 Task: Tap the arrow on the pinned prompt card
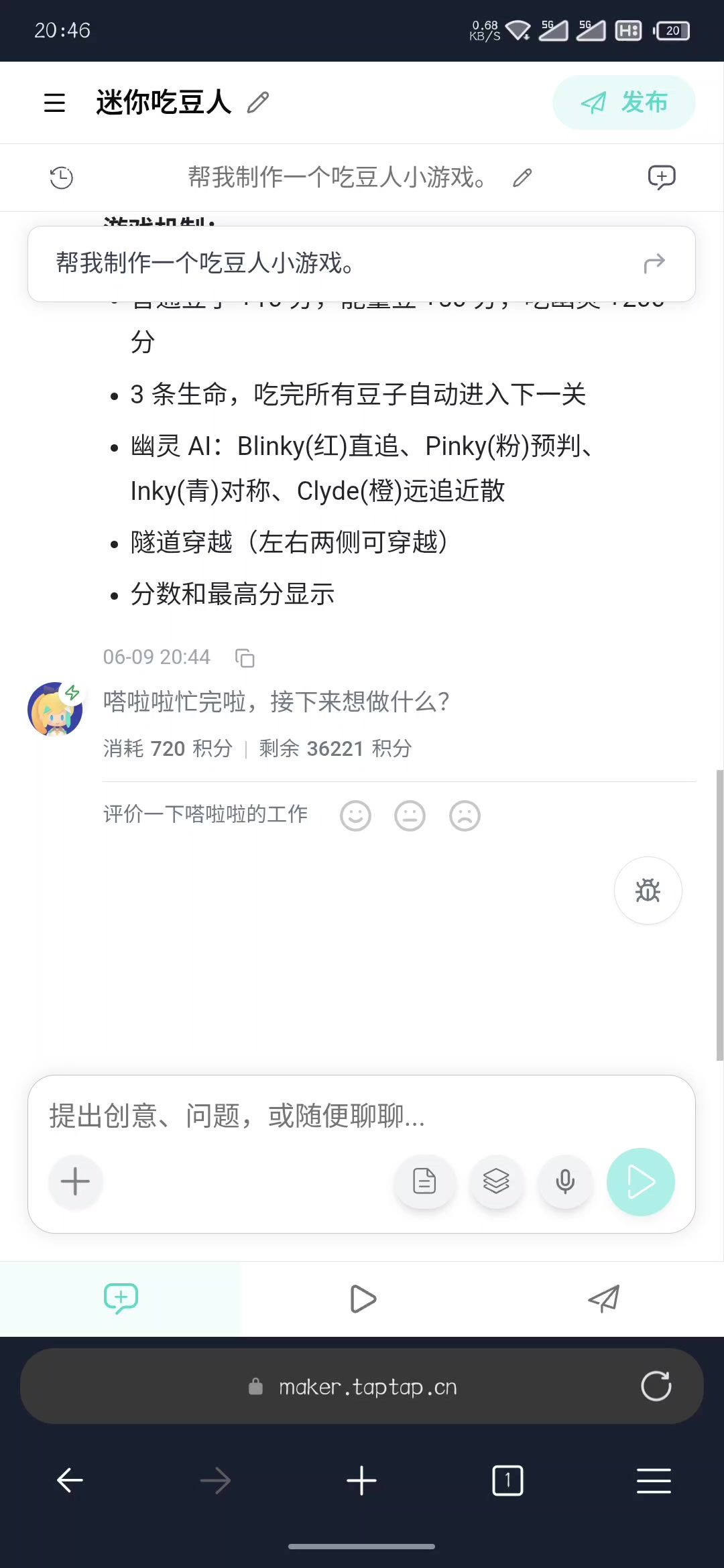tap(654, 263)
